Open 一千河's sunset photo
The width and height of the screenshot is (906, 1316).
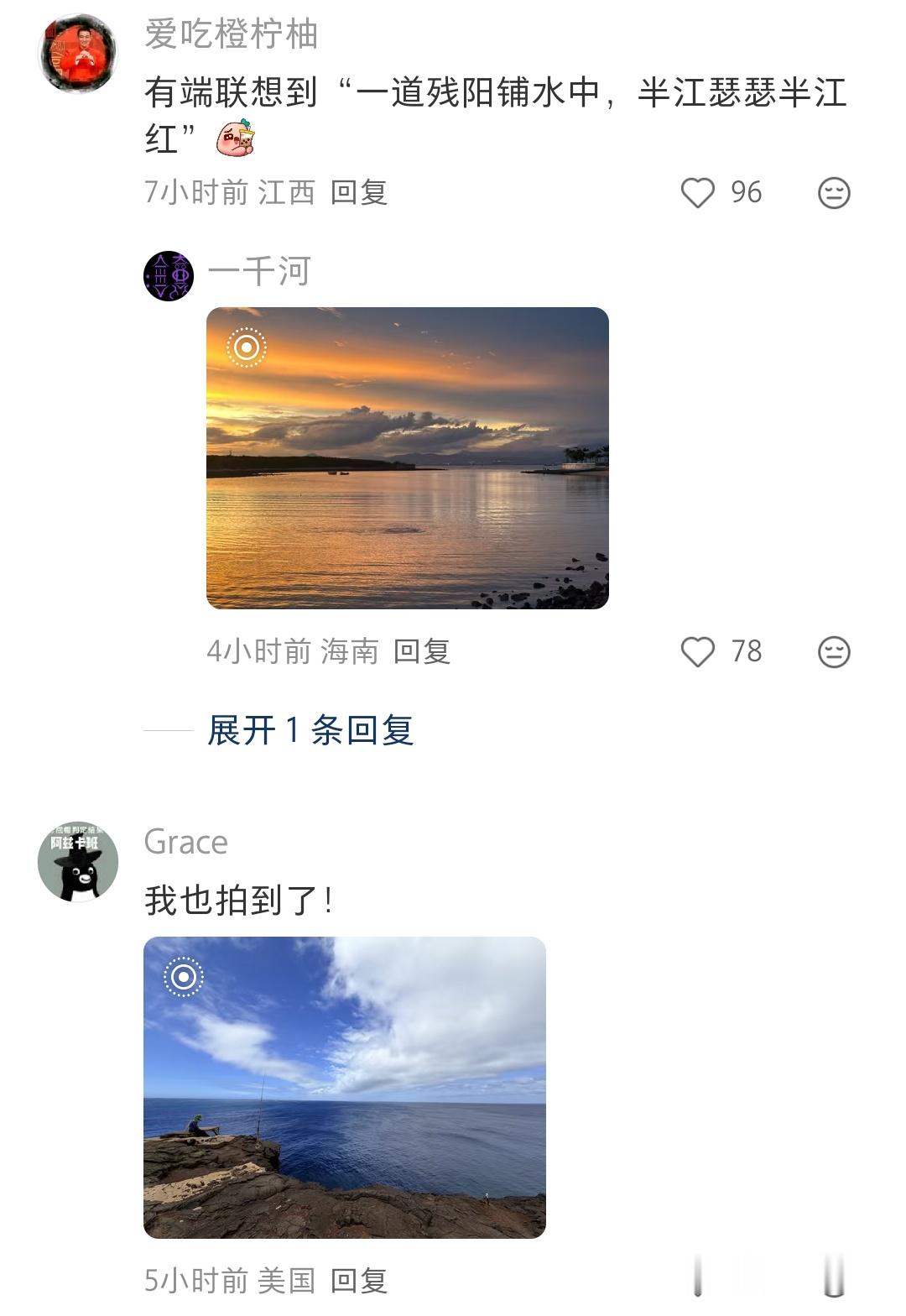408,458
